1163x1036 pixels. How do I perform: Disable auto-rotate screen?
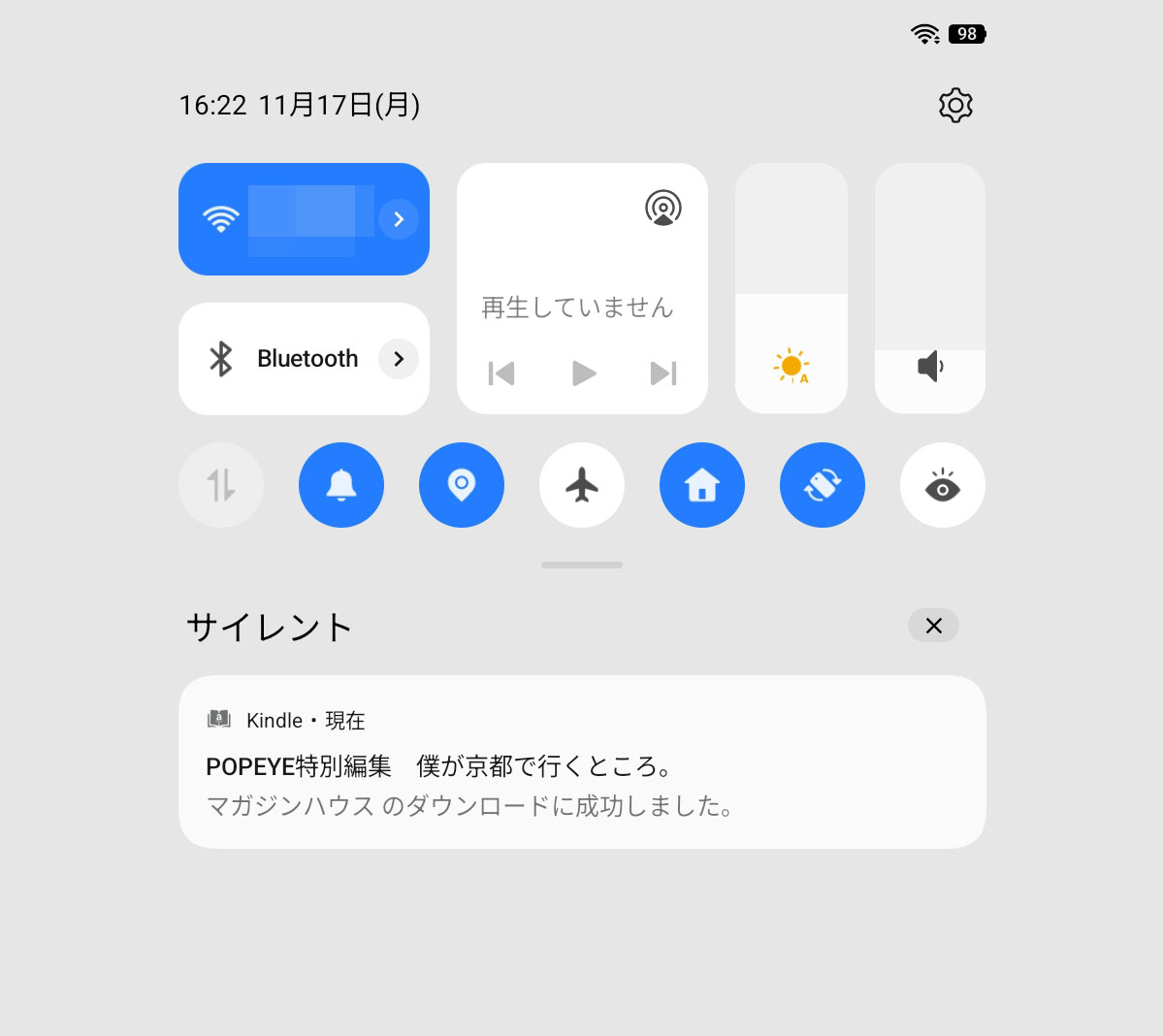[x=823, y=485]
